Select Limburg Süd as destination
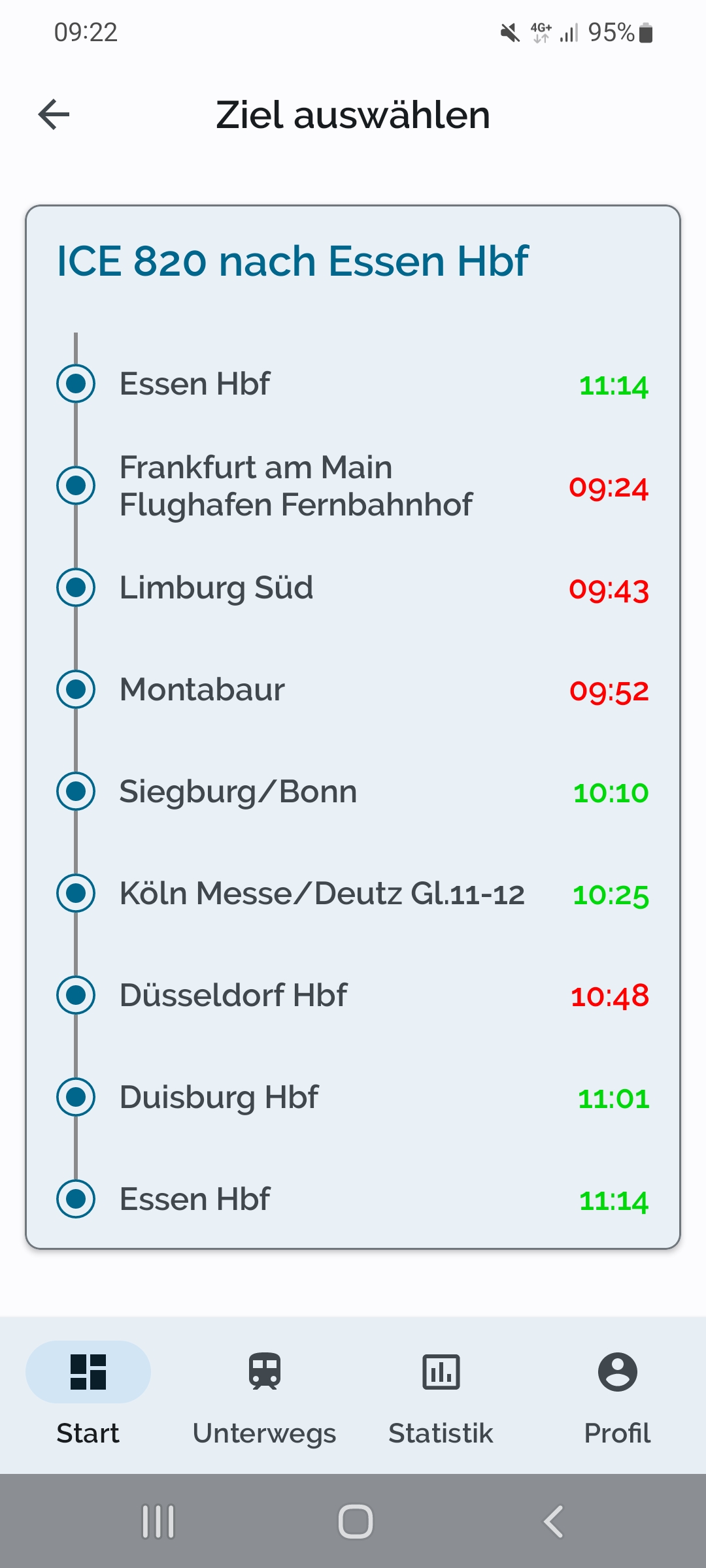 [217, 587]
